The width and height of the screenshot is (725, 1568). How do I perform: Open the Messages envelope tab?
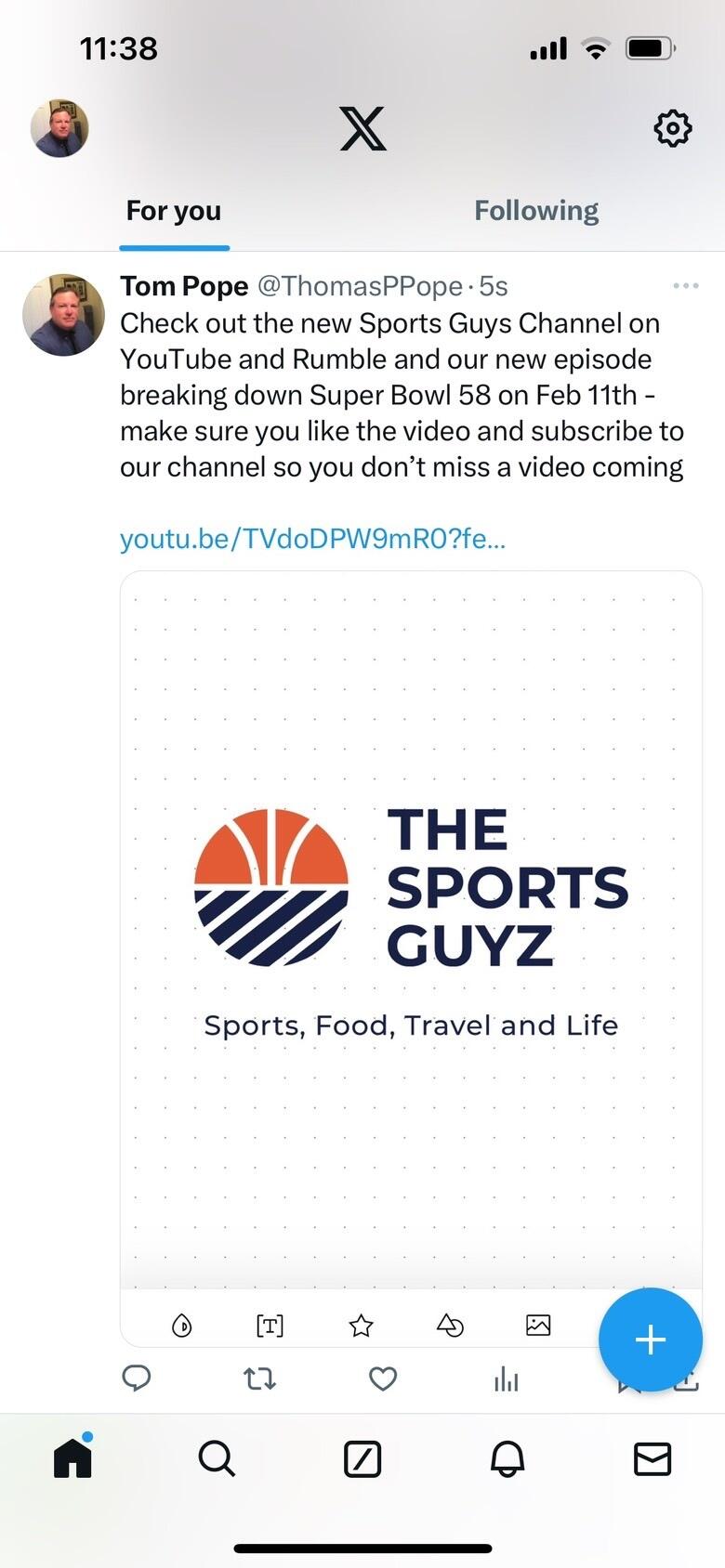point(652,1458)
